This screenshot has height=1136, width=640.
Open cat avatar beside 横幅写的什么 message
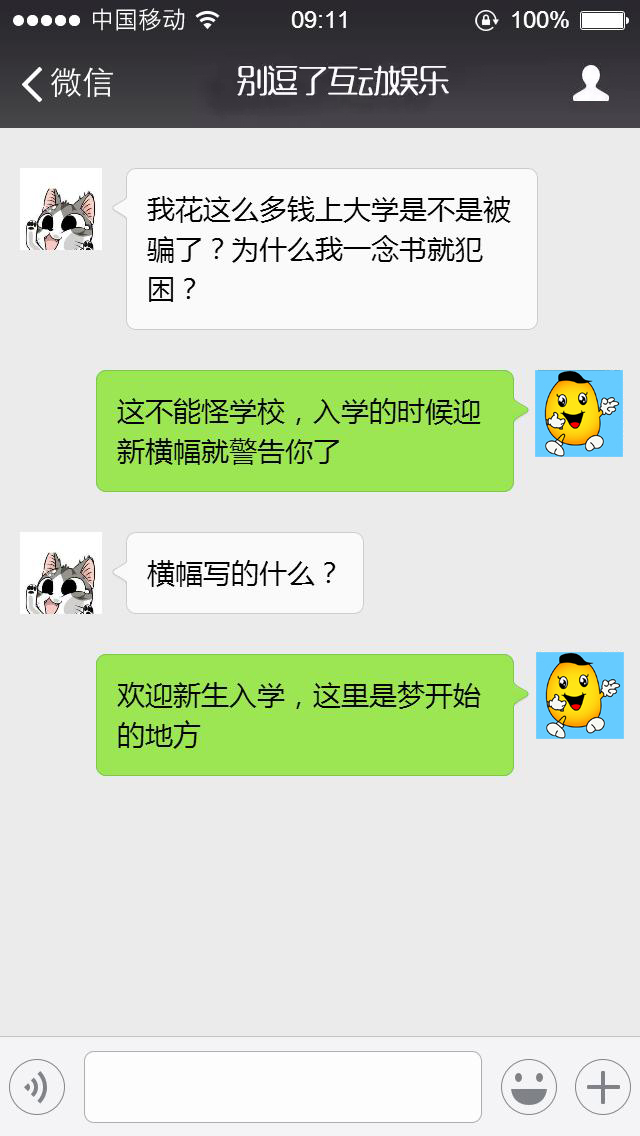pyautogui.click(x=61, y=573)
